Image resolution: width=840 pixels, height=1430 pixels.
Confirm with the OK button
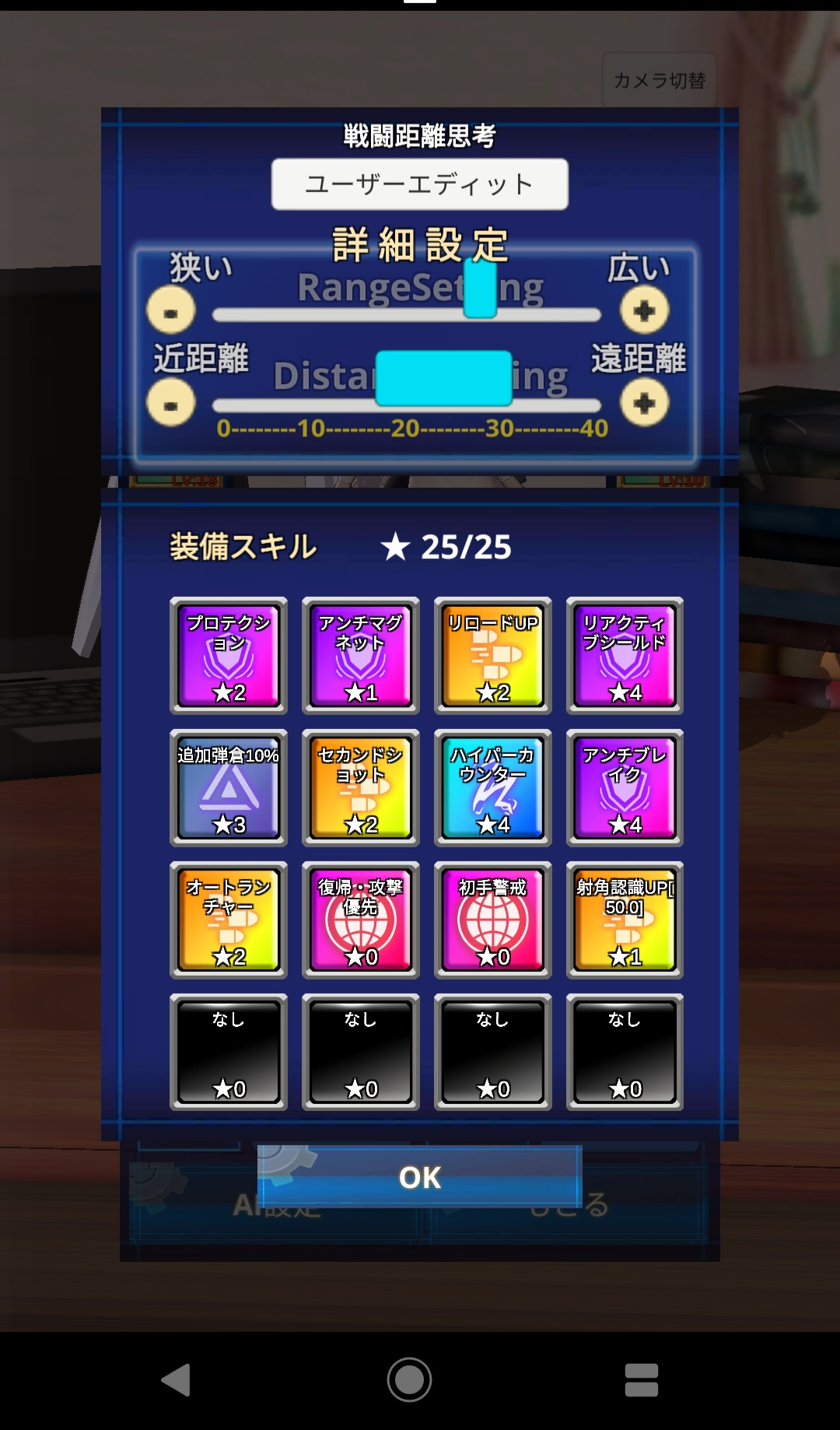pos(420,1176)
